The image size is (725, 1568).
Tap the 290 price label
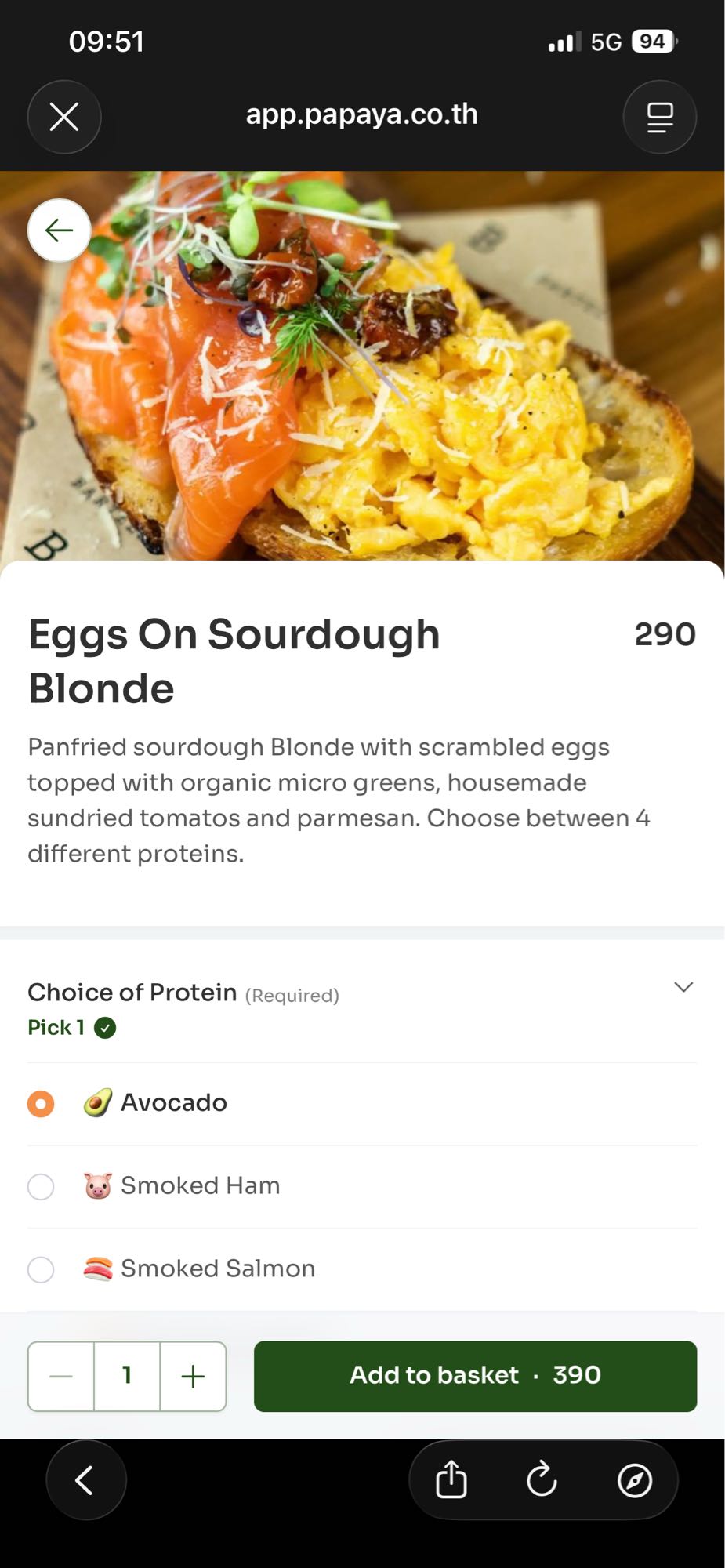pyautogui.click(x=665, y=635)
